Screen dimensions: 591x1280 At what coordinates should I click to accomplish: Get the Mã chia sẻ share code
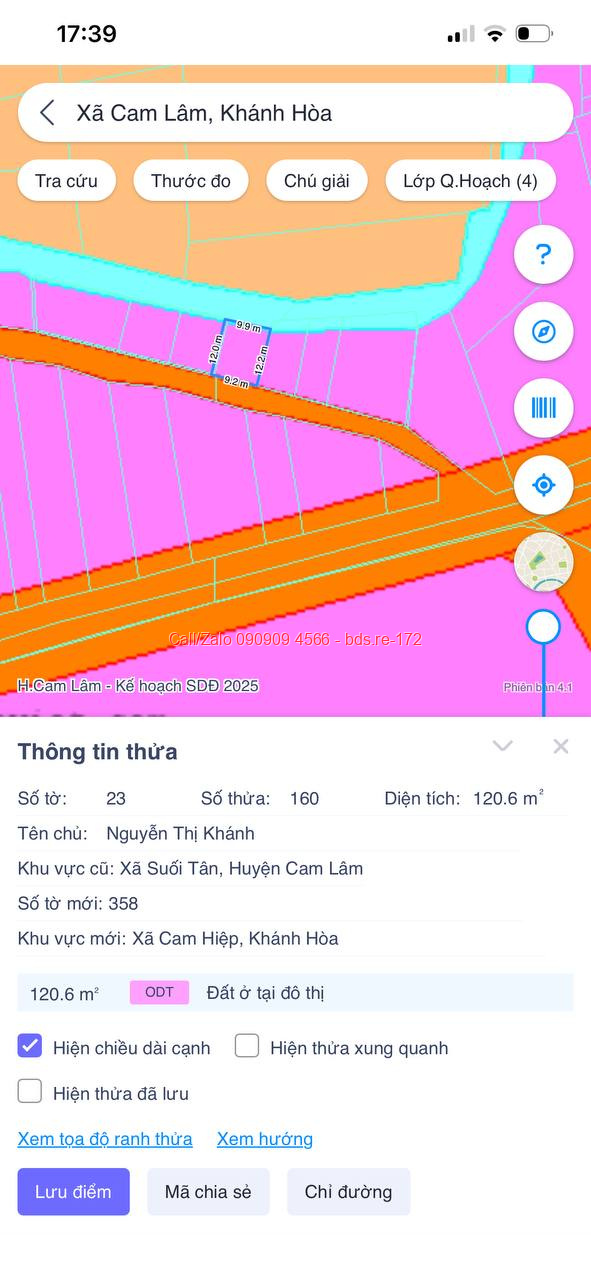(208, 1192)
